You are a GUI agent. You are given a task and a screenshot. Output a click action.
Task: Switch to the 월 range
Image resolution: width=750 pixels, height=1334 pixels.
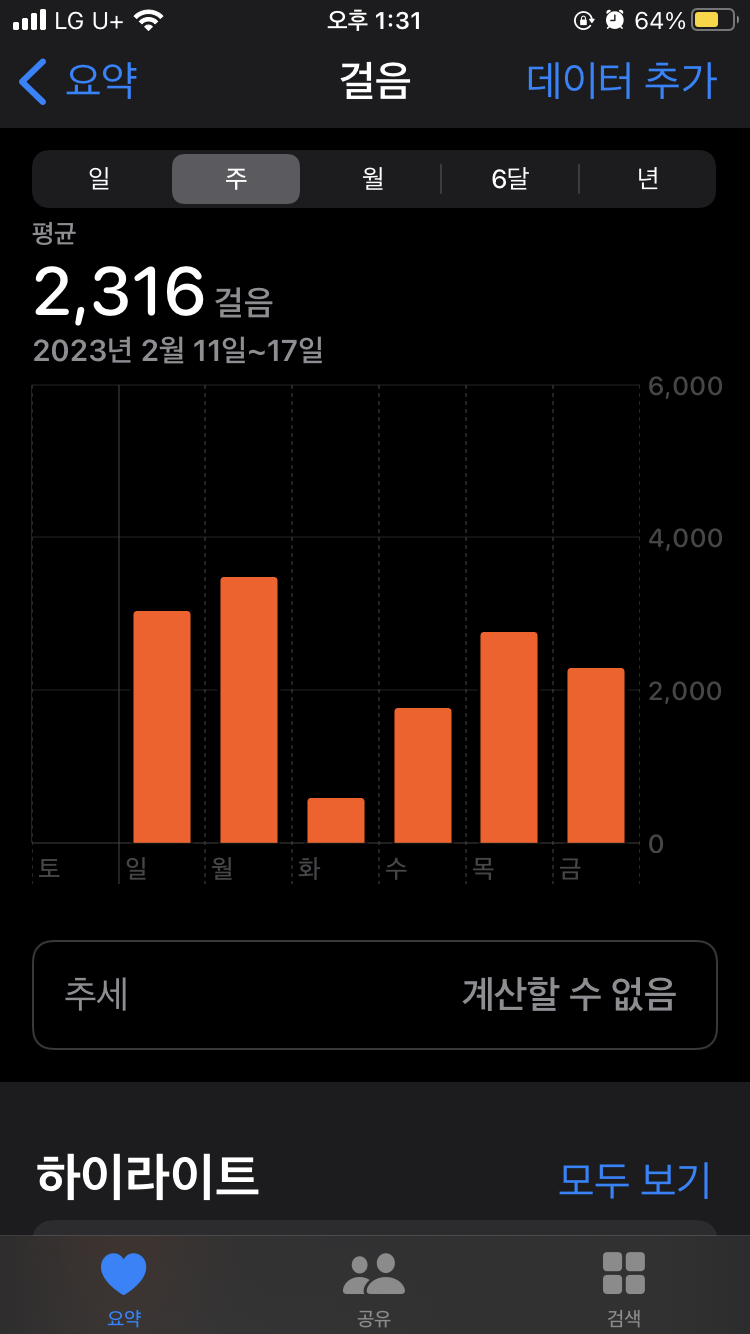pos(373,179)
